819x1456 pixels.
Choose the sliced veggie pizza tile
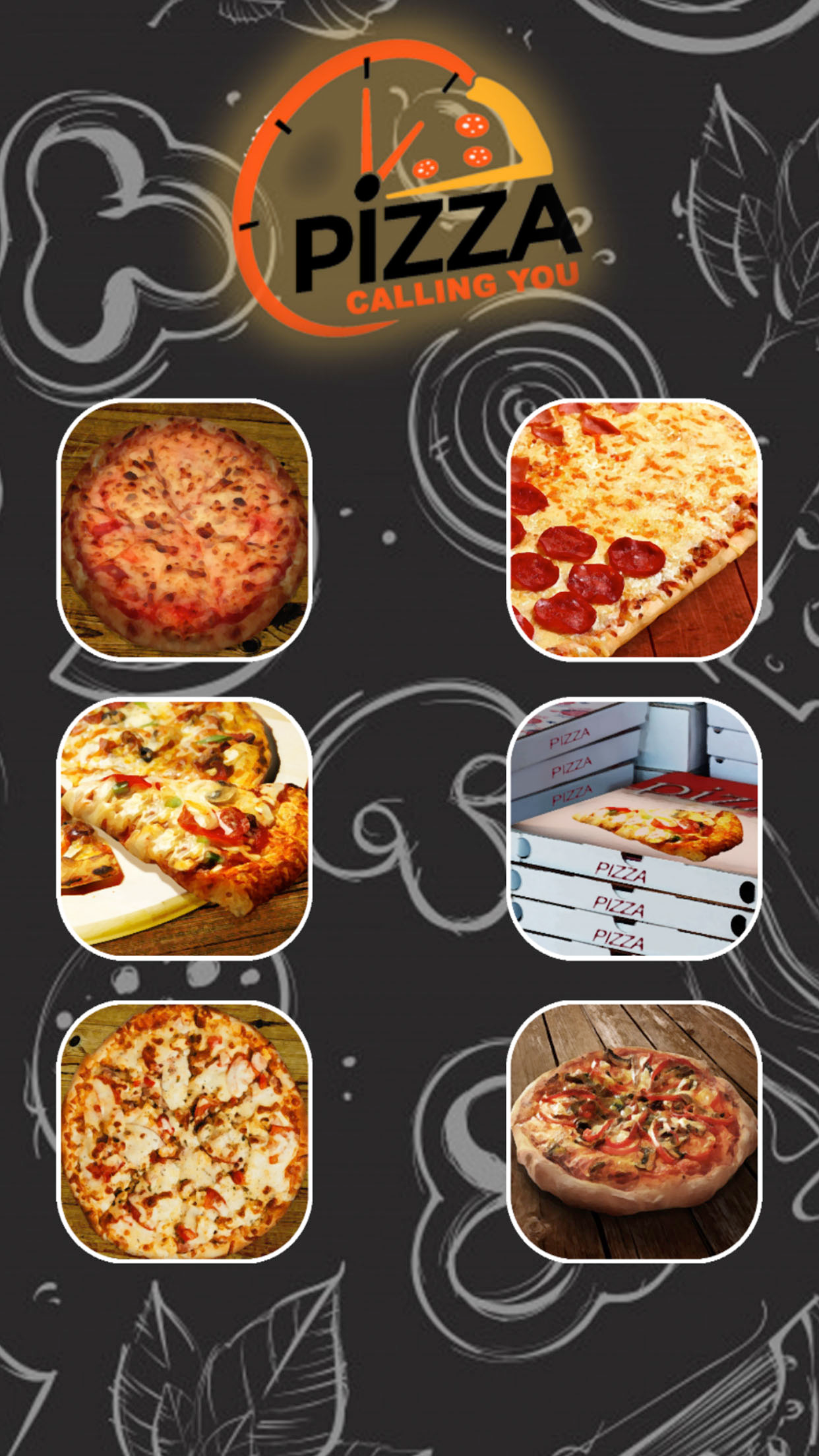(x=184, y=828)
